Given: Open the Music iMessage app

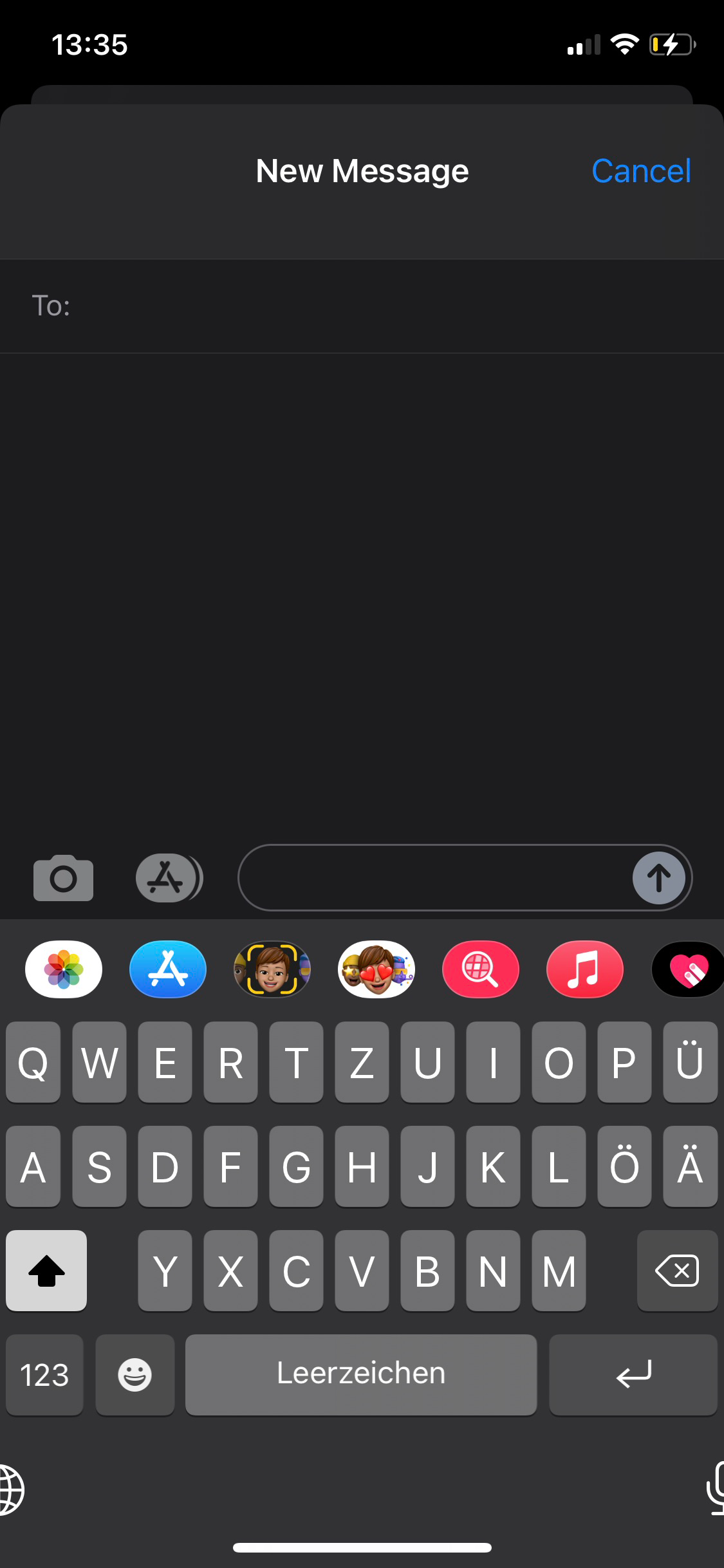Looking at the screenshot, I should [x=585, y=969].
